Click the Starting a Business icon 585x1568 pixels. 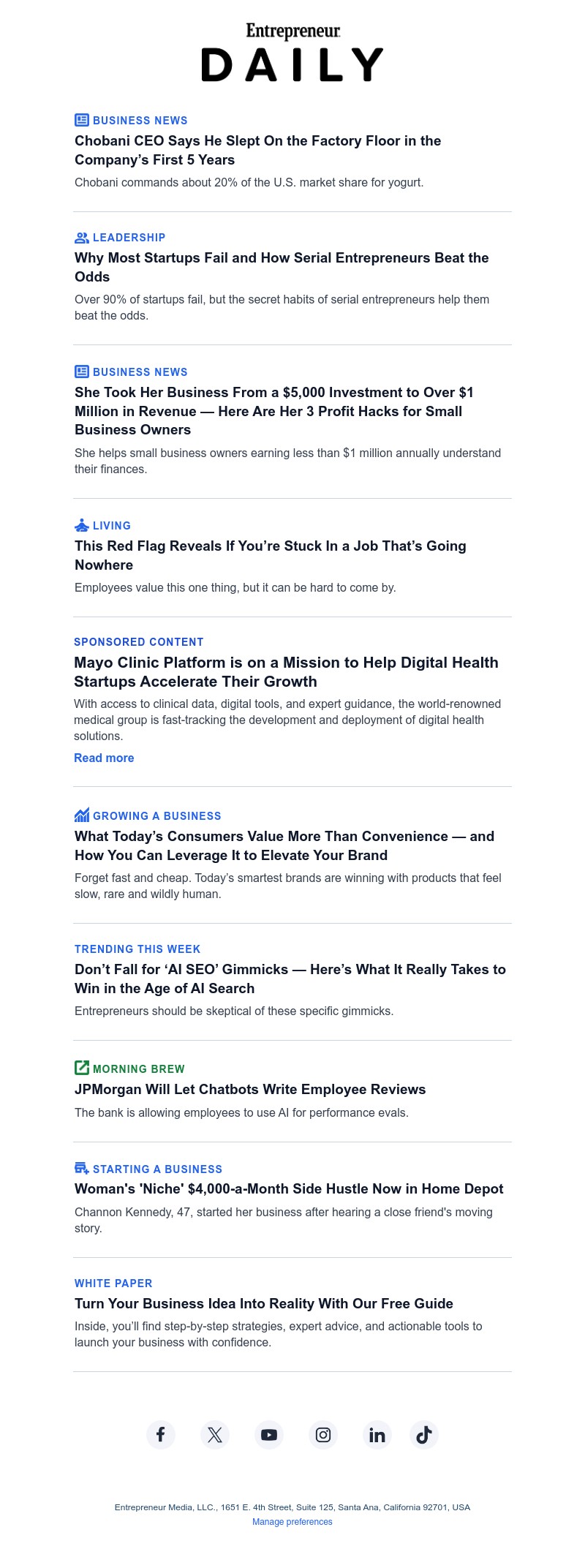point(81,1169)
